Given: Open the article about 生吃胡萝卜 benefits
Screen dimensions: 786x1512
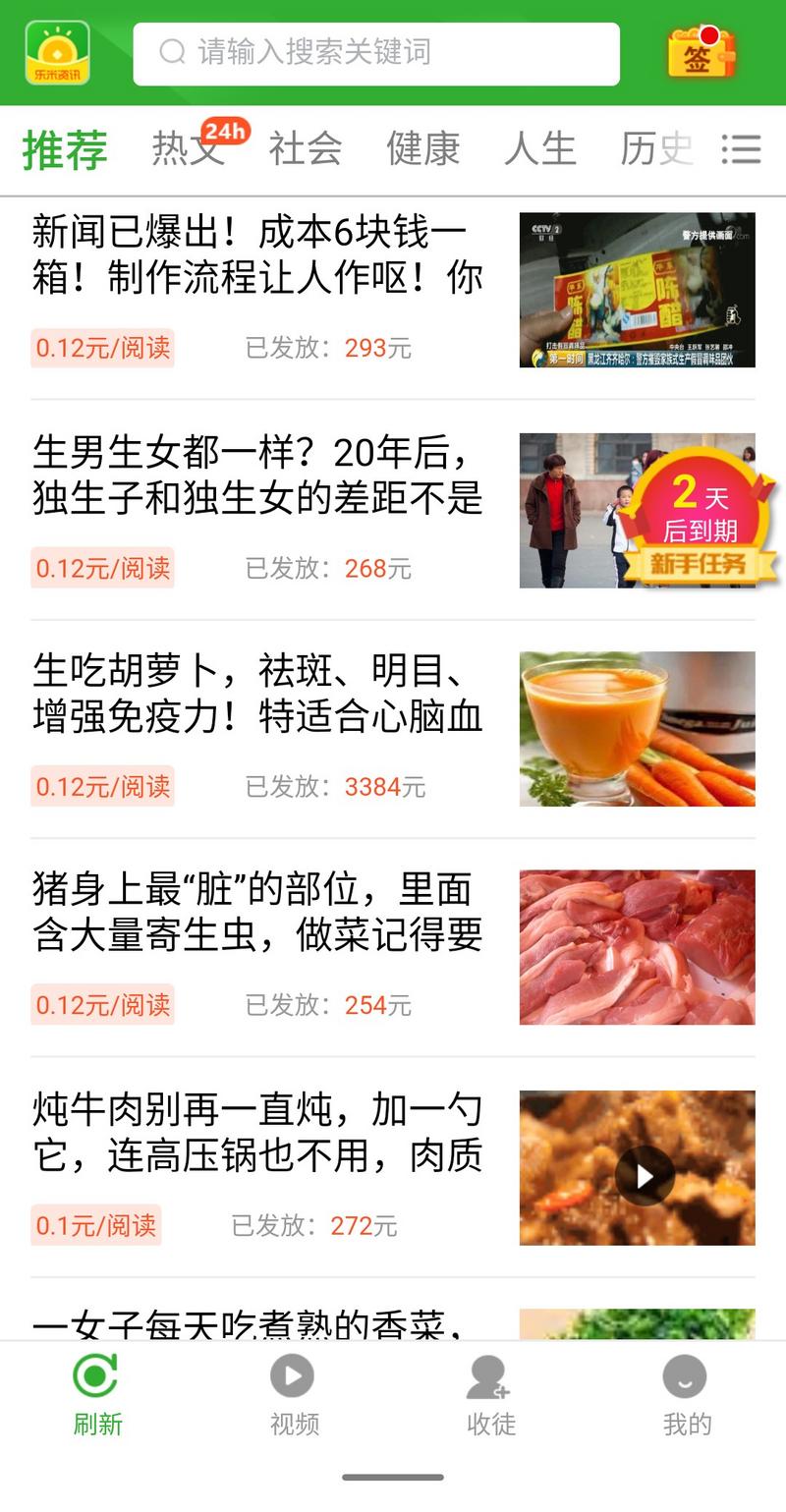Looking at the screenshot, I should (255, 695).
